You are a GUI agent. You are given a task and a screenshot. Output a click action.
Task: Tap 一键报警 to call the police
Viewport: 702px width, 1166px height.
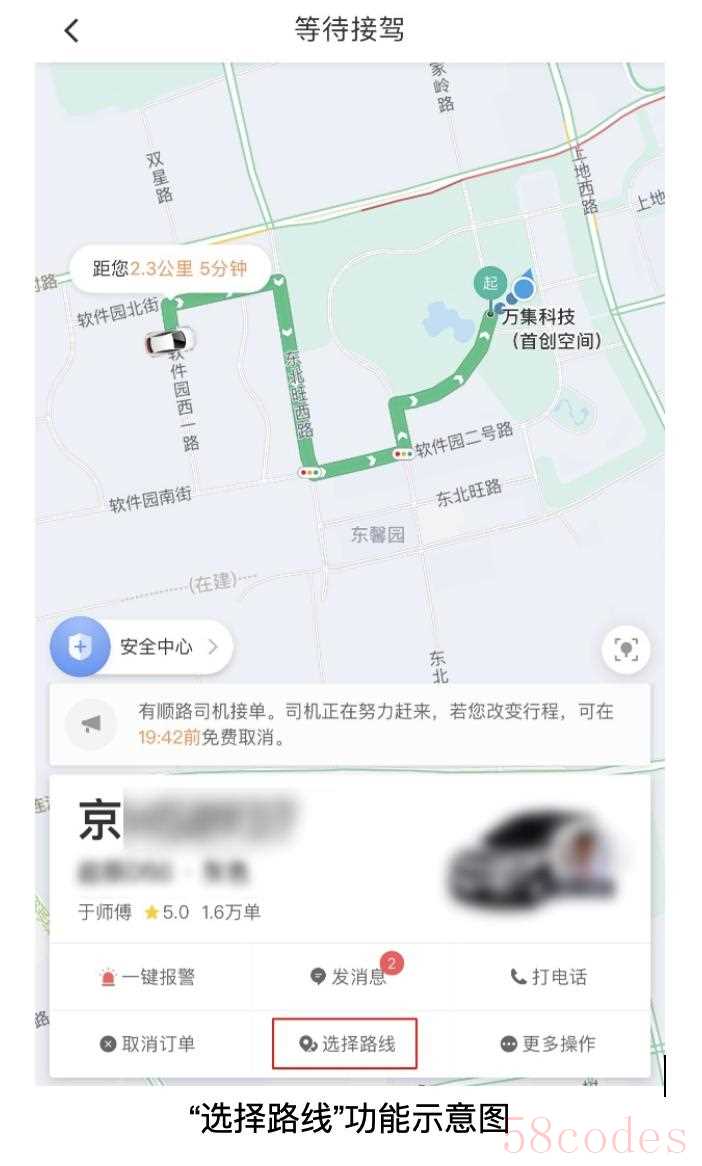click(148, 977)
